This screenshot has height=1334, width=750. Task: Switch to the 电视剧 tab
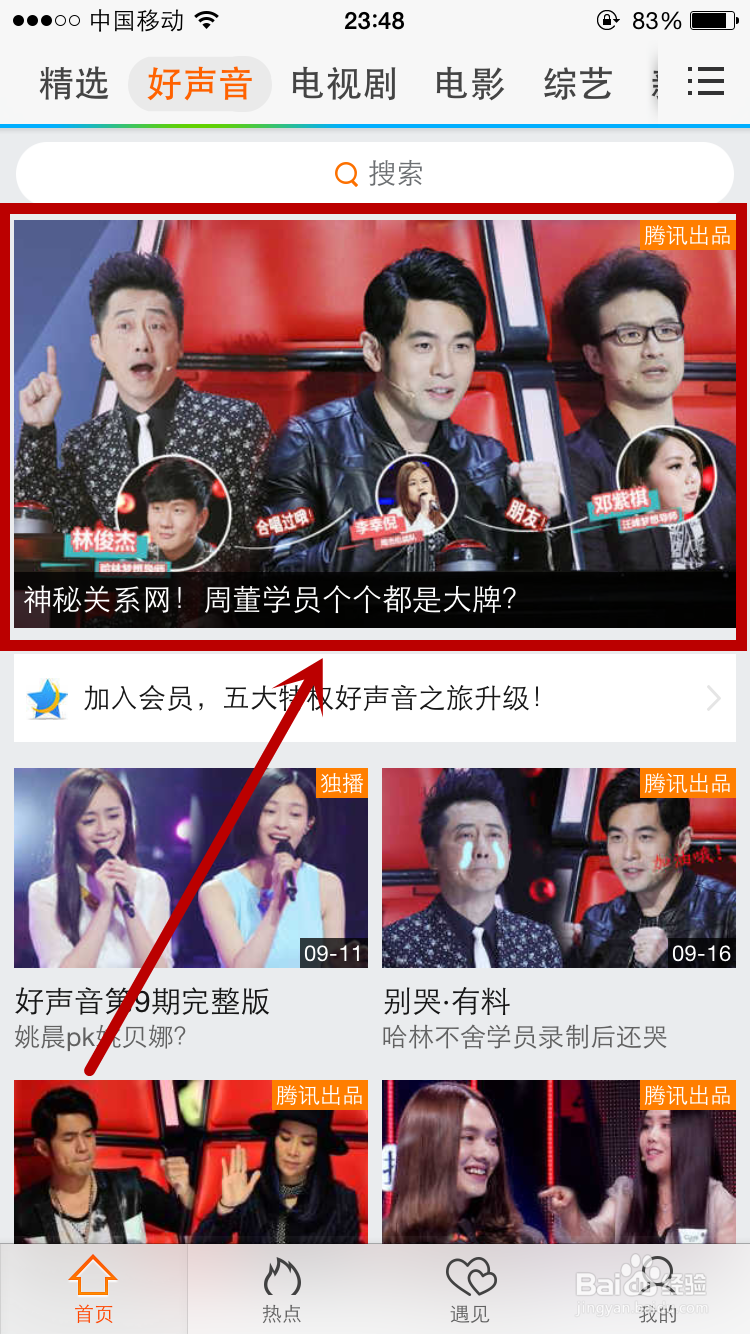(344, 84)
